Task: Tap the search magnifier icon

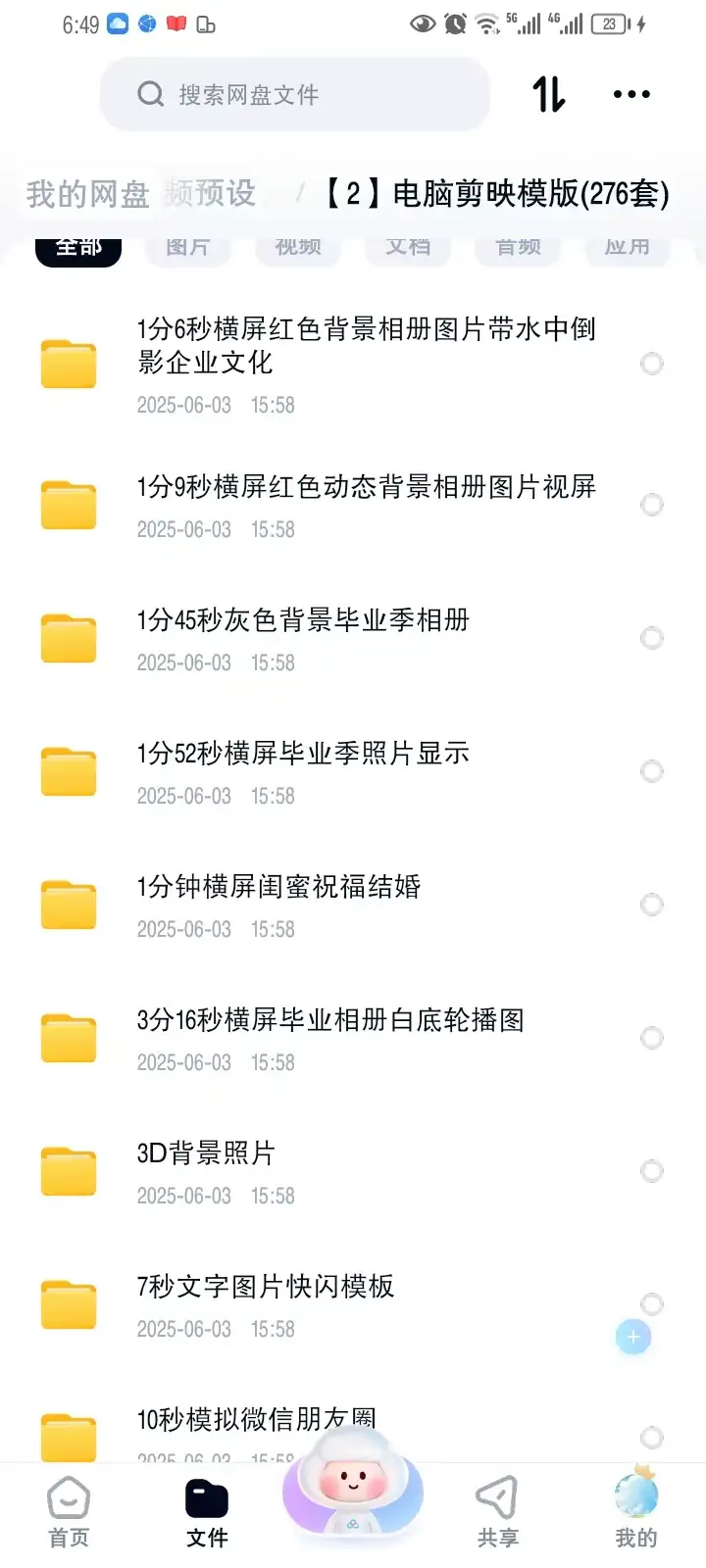Action: [x=150, y=94]
